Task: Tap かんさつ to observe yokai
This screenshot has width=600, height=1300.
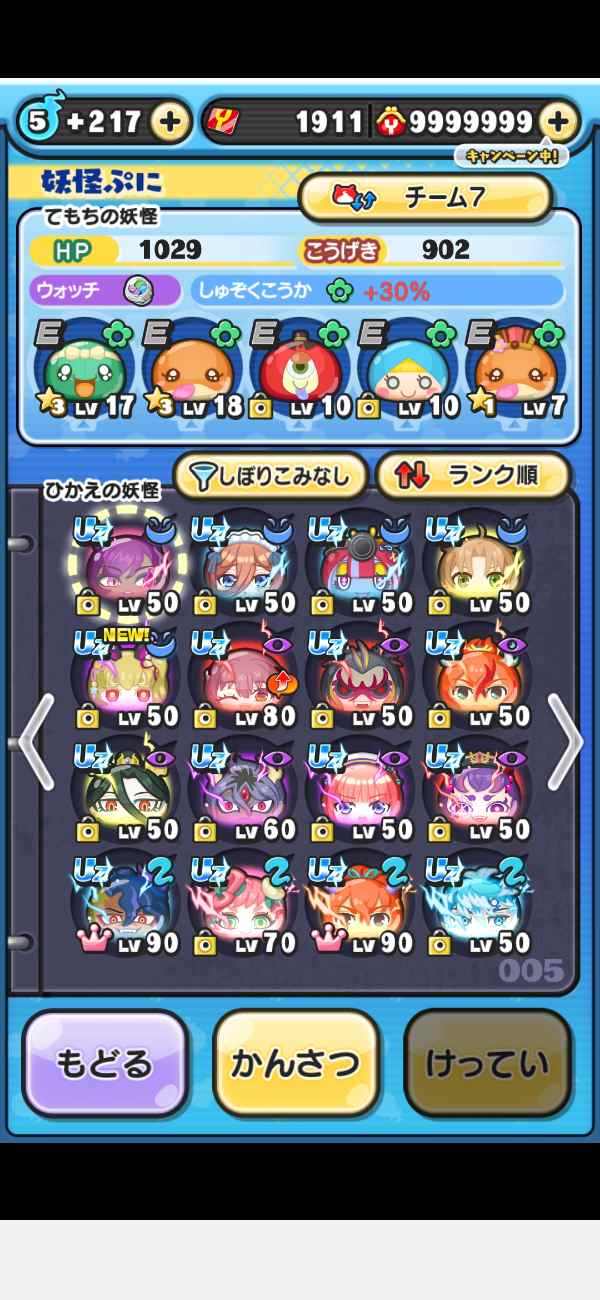Action: click(296, 1063)
